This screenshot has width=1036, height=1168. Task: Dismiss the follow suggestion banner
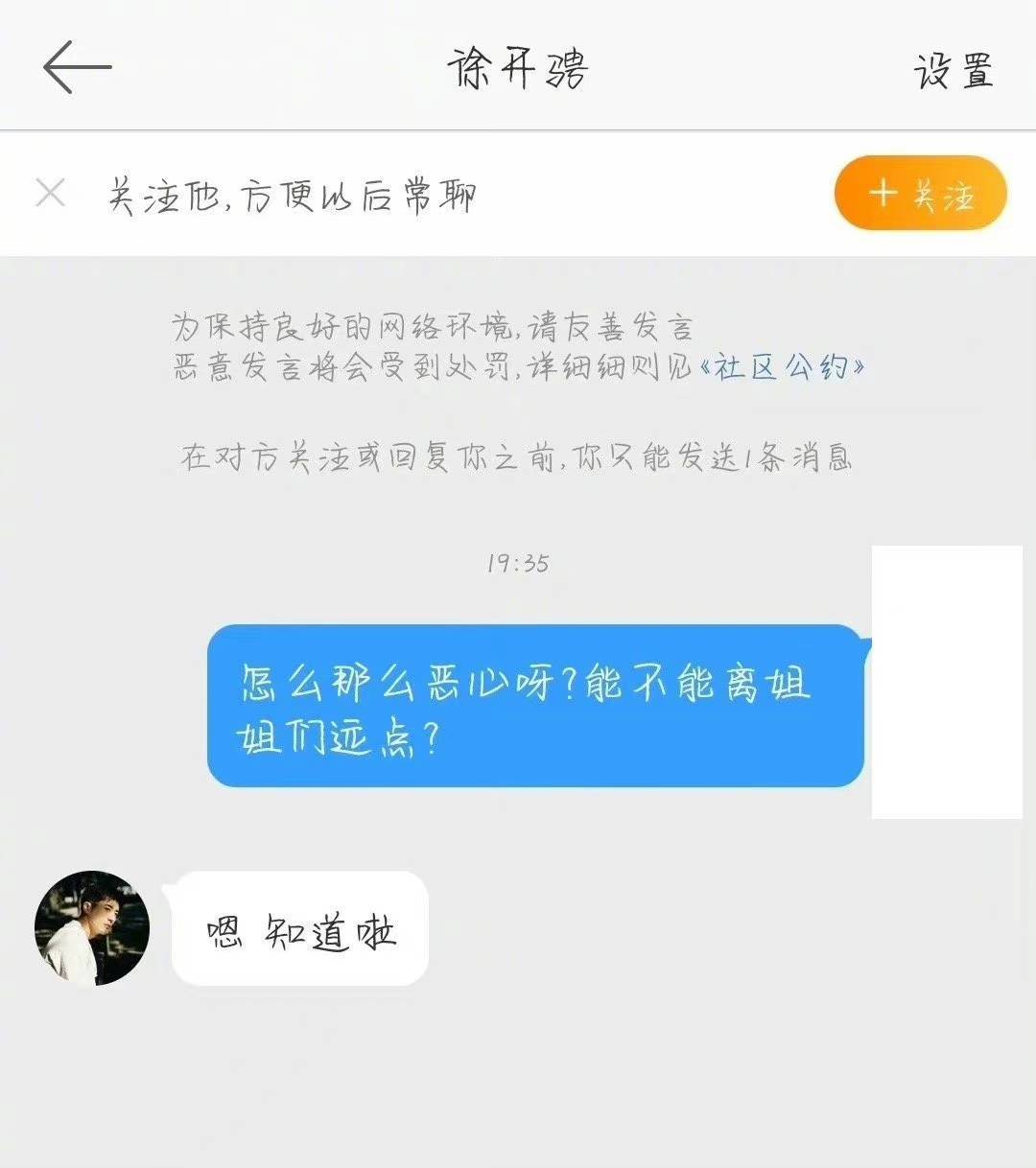(50, 194)
